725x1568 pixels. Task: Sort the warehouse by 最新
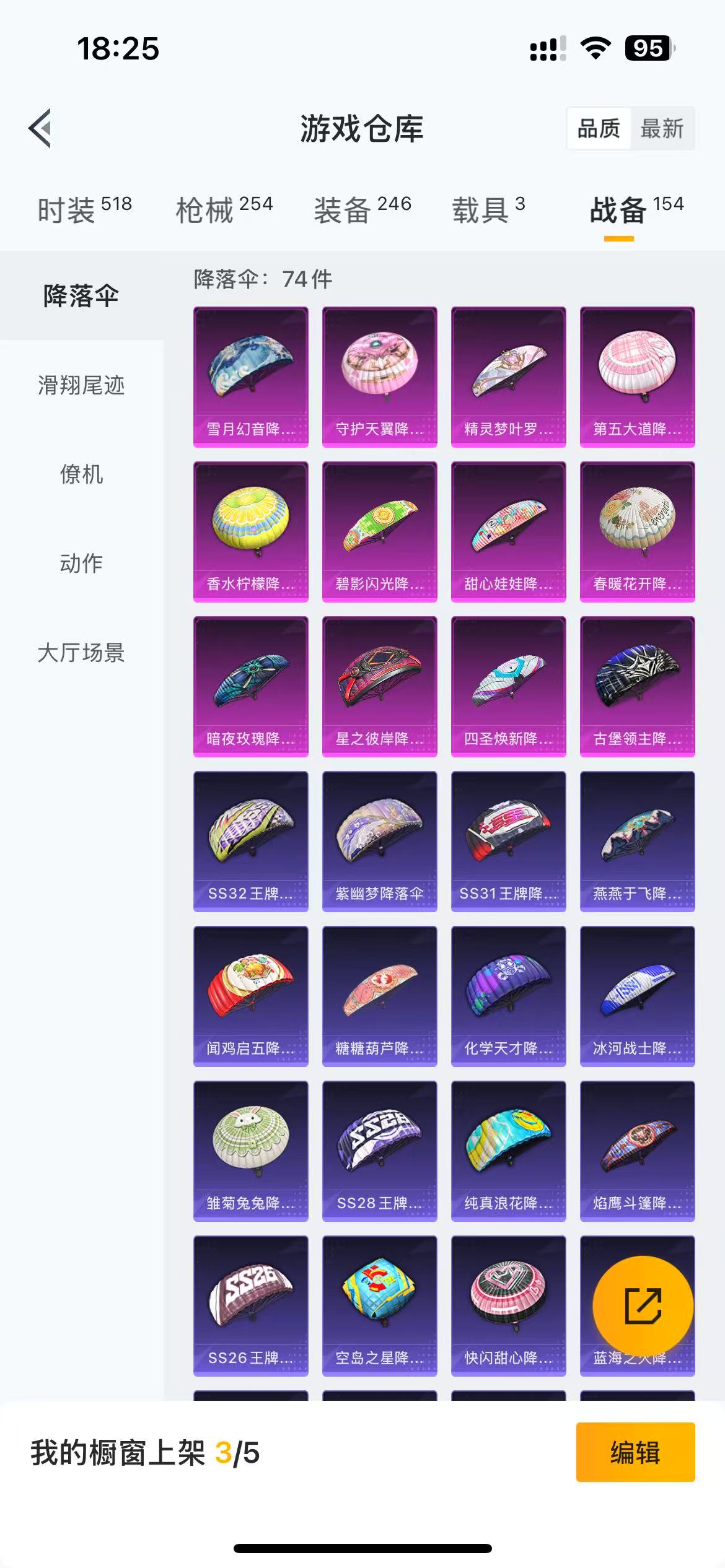662,129
